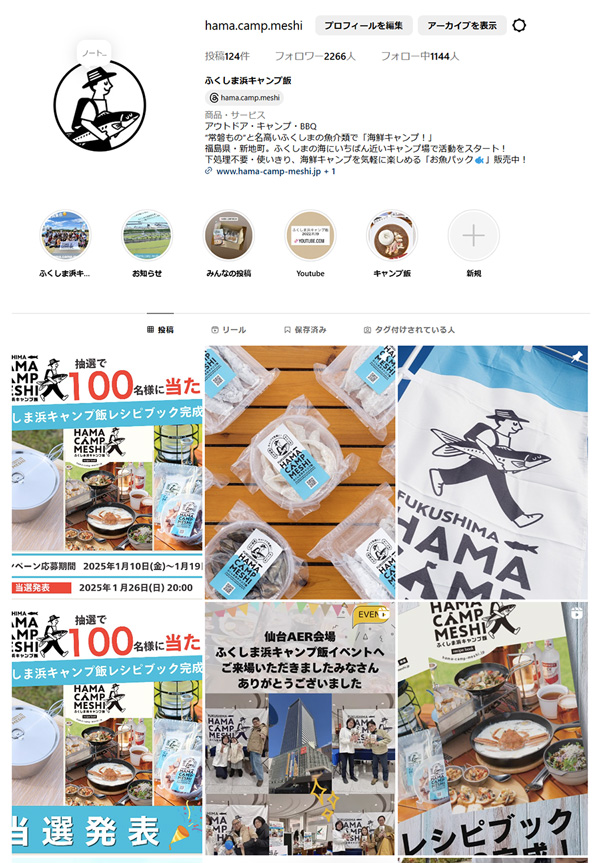The width and height of the screenshot is (600, 863).
Task: Select the 投稿 tab
Action: pos(160,329)
